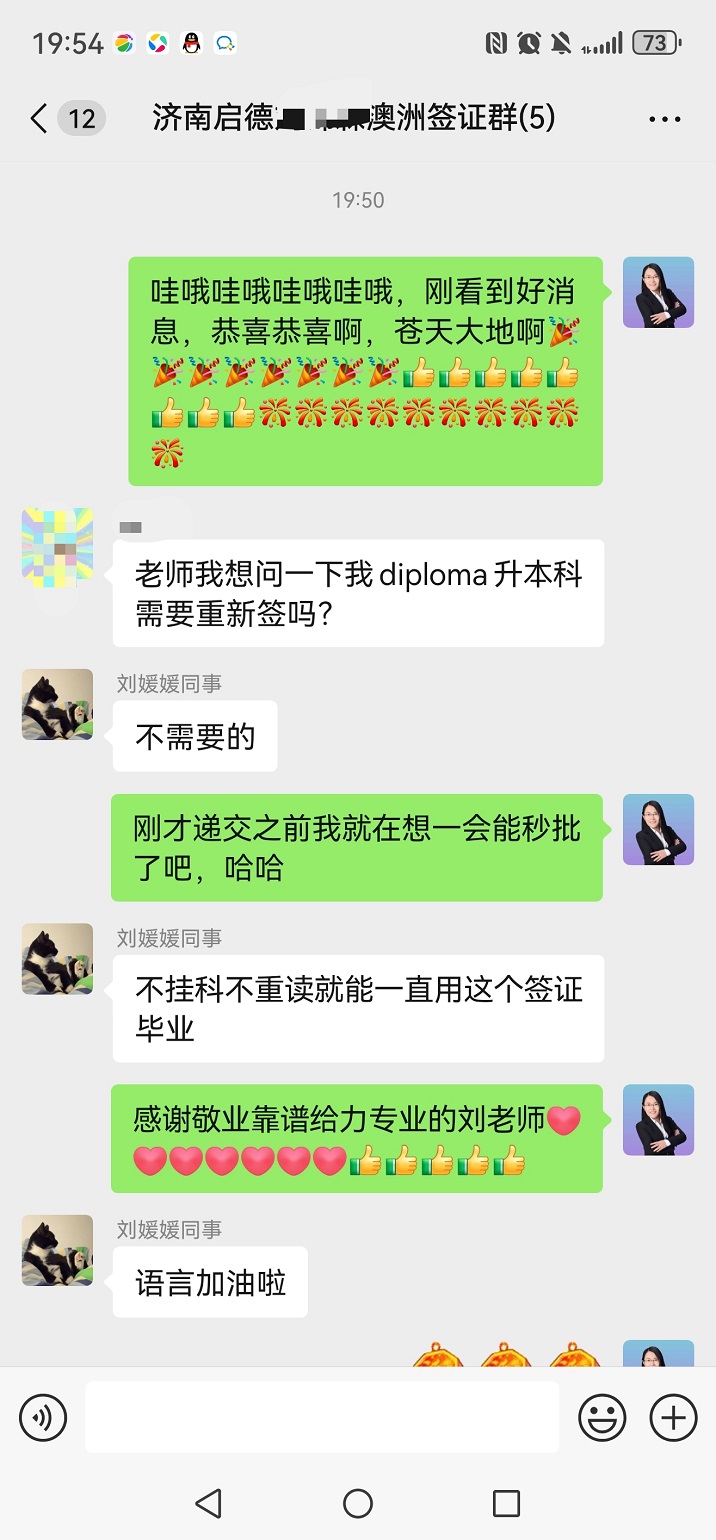
Task: Switch to voice message input
Action: coord(43,1417)
